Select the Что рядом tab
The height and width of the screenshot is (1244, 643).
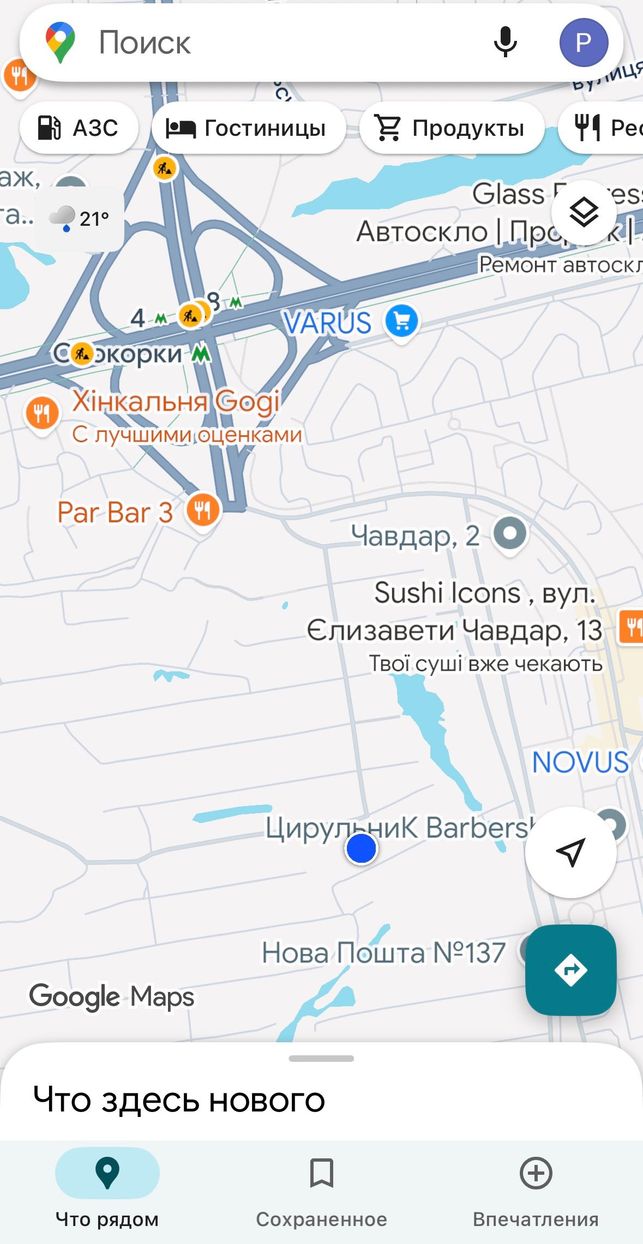coord(107,1188)
